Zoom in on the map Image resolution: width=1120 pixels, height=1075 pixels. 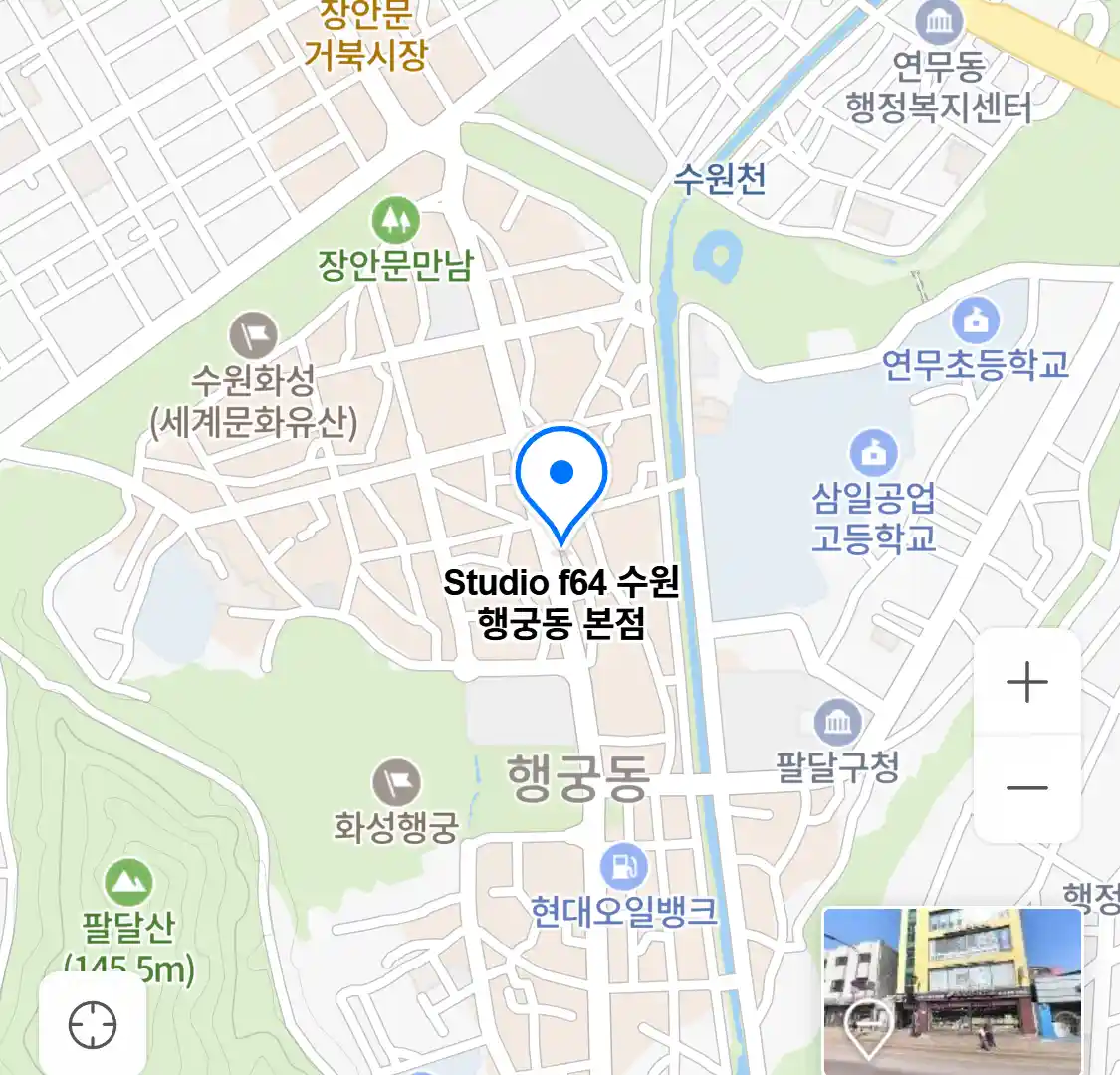(x=1026, y=683)
